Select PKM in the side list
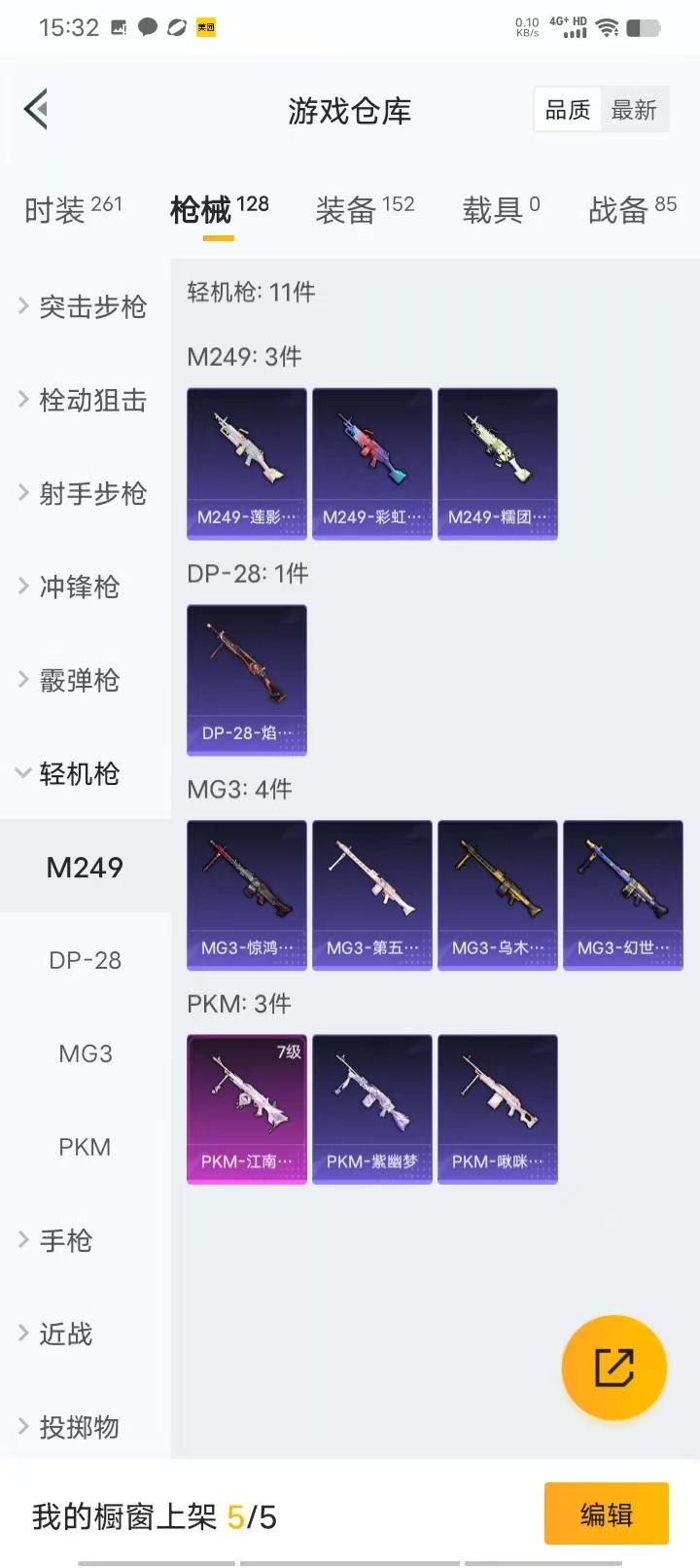This screenshot has width=700, height=1568. [x=86, y=1148]
